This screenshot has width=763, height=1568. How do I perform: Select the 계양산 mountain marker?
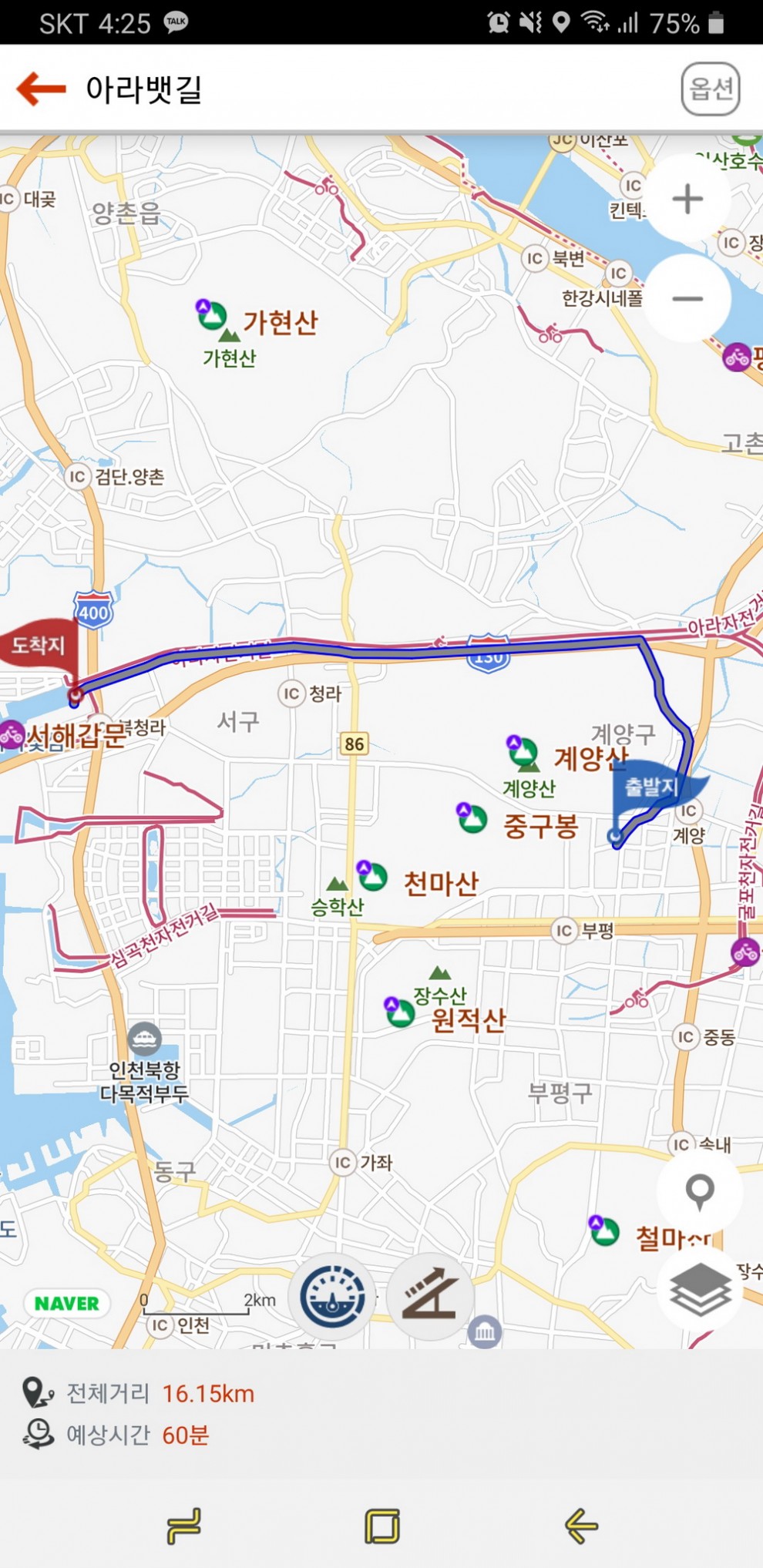(x=523, y=750)
